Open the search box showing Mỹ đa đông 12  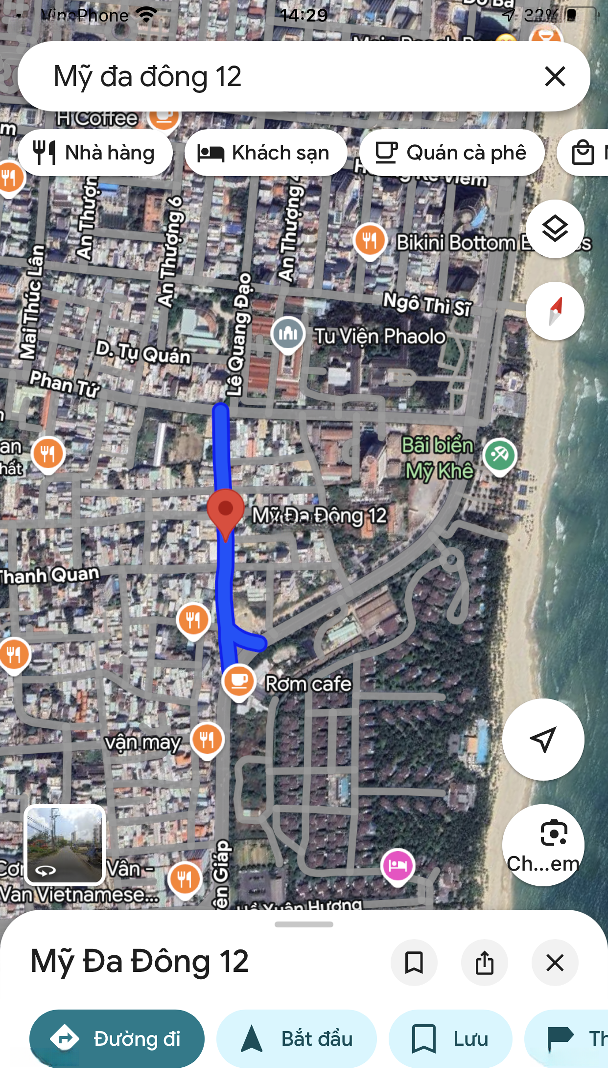(x=280, y=77)
